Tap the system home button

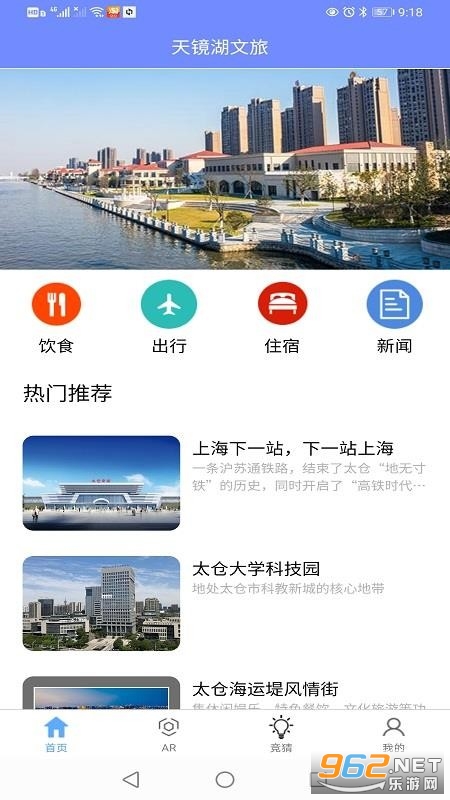[x=225, y=779]
